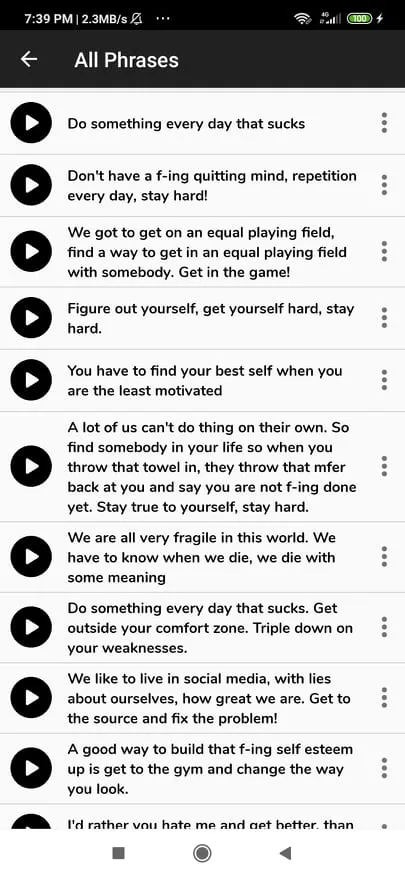Play 'Triple down on your weaknesses' phrase
The image size is (405, 878).
[x=31, y=627]
